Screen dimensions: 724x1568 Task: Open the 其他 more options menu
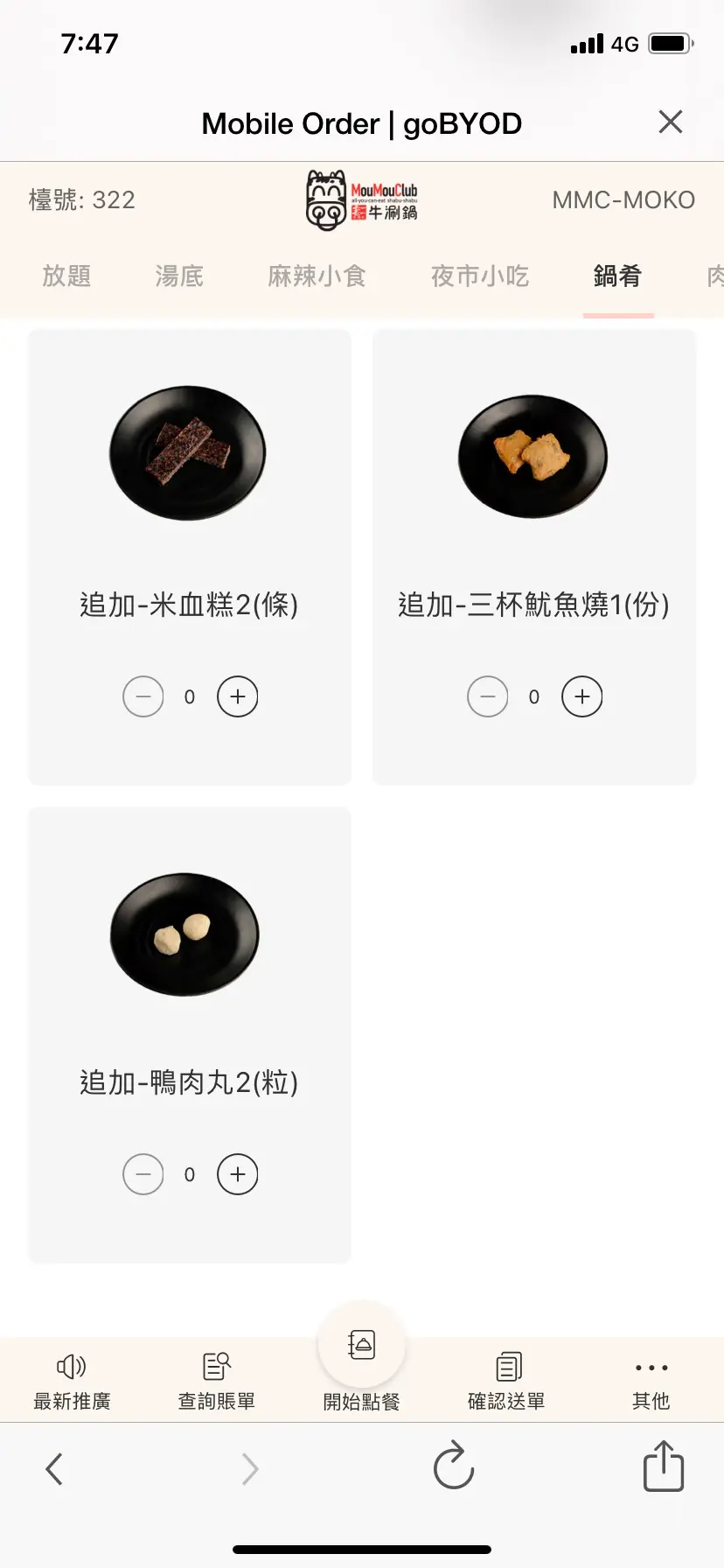651,1381
